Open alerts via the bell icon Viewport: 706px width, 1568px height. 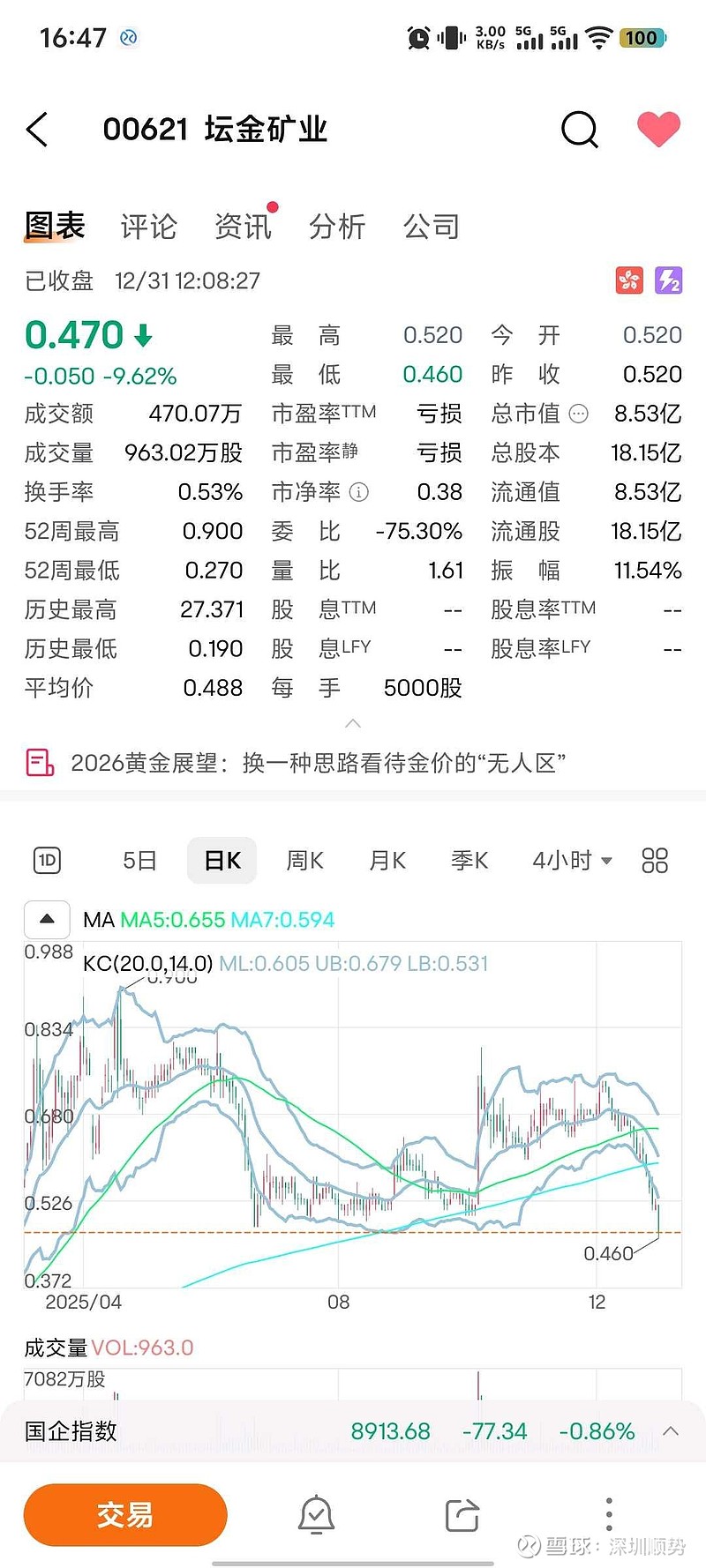(317, 1514)
